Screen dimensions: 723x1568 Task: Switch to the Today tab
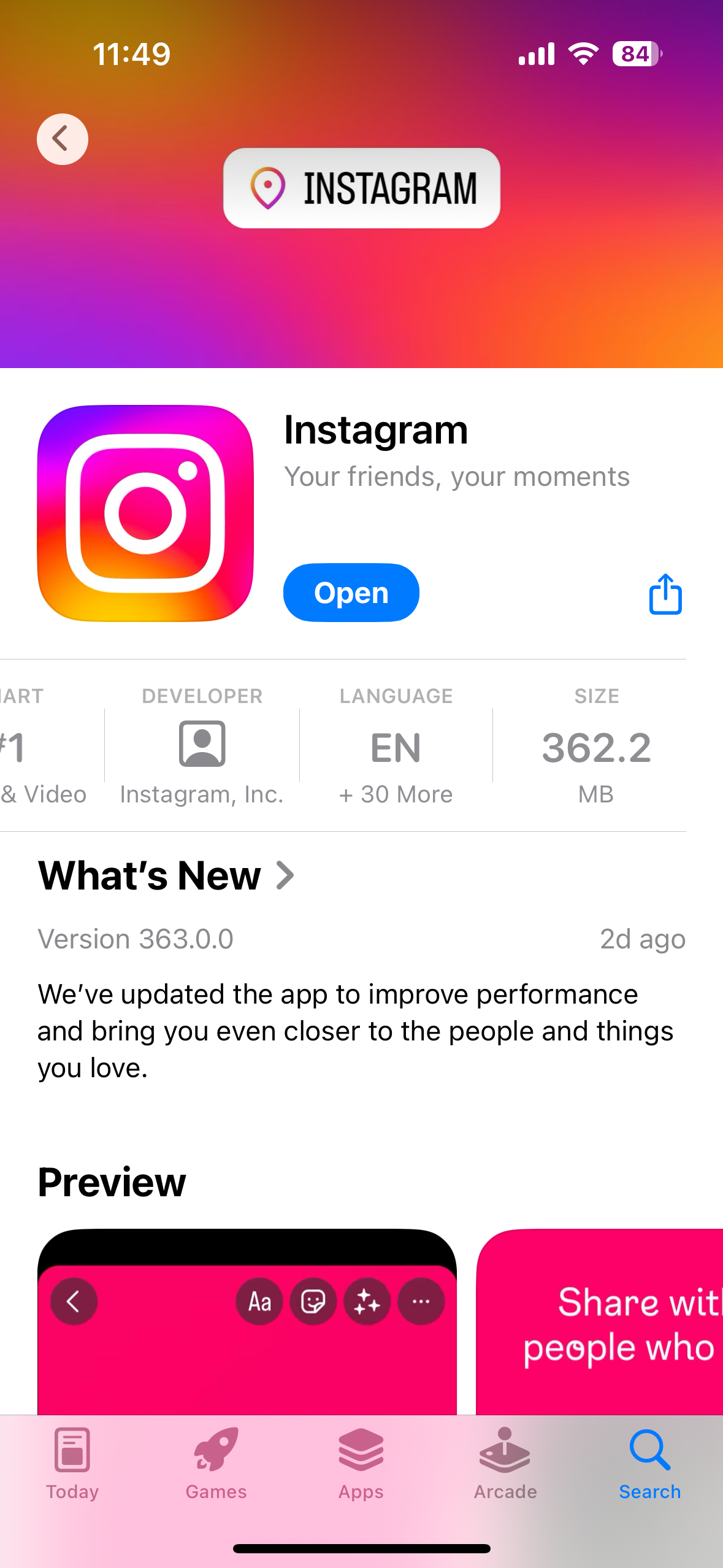point(72,1463)
